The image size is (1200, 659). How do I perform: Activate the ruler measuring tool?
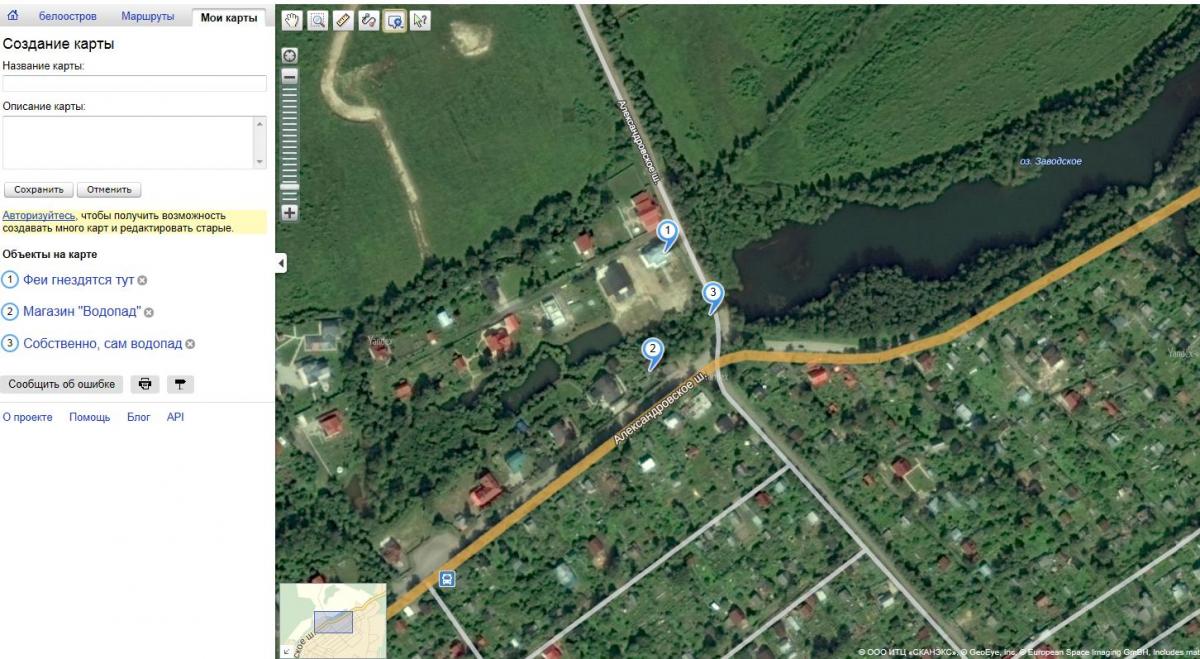343,20
